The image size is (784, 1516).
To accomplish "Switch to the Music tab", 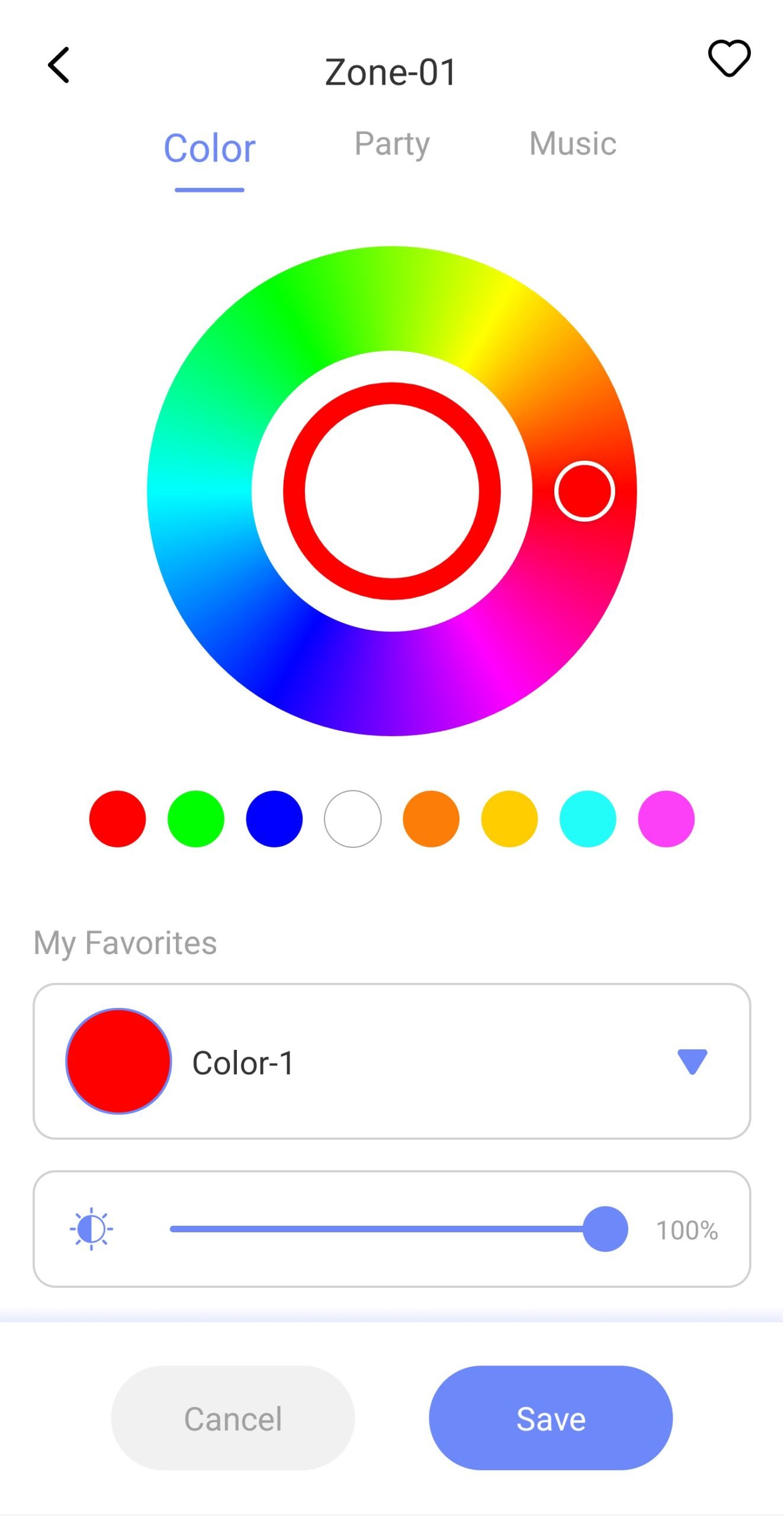I will coord(573,144).
